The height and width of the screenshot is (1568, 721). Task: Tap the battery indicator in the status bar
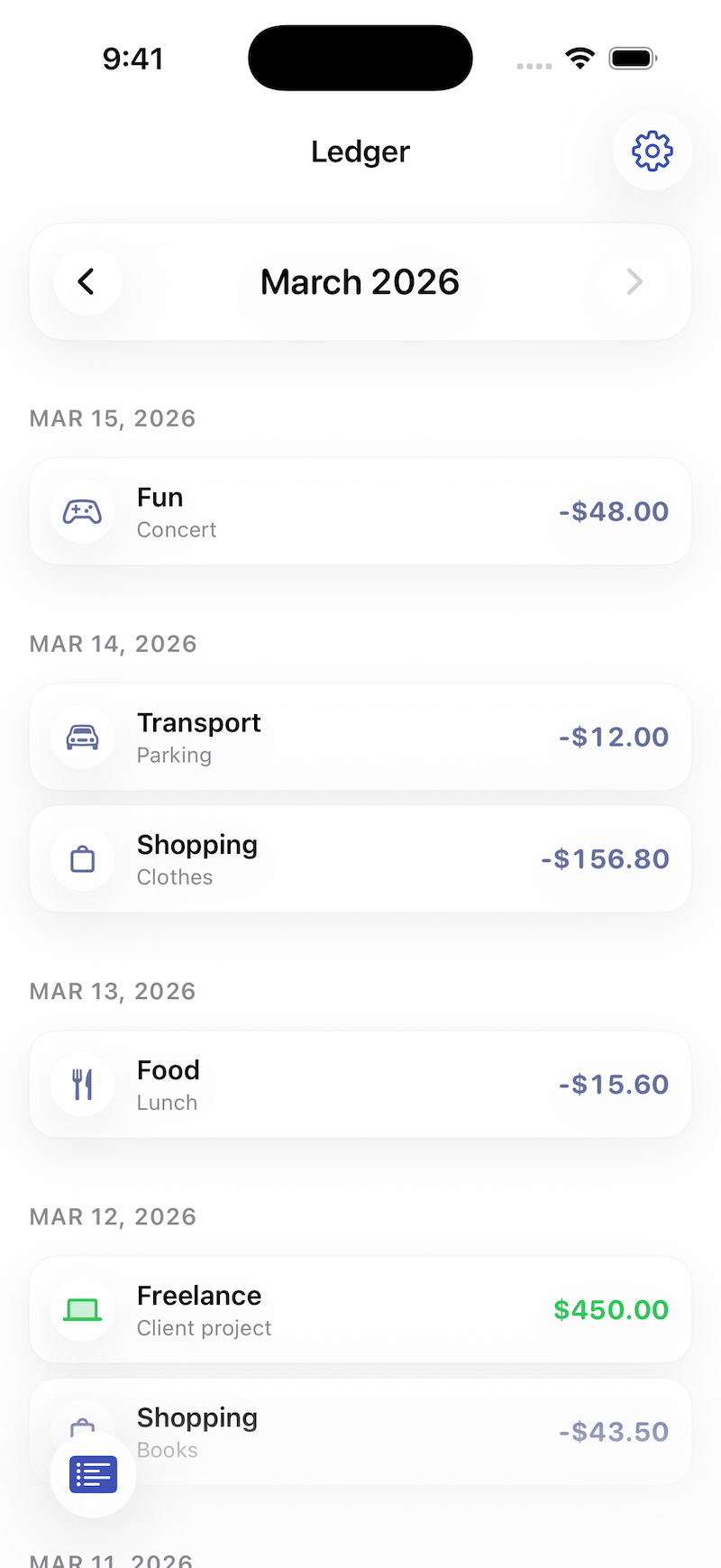pos(633,58)
